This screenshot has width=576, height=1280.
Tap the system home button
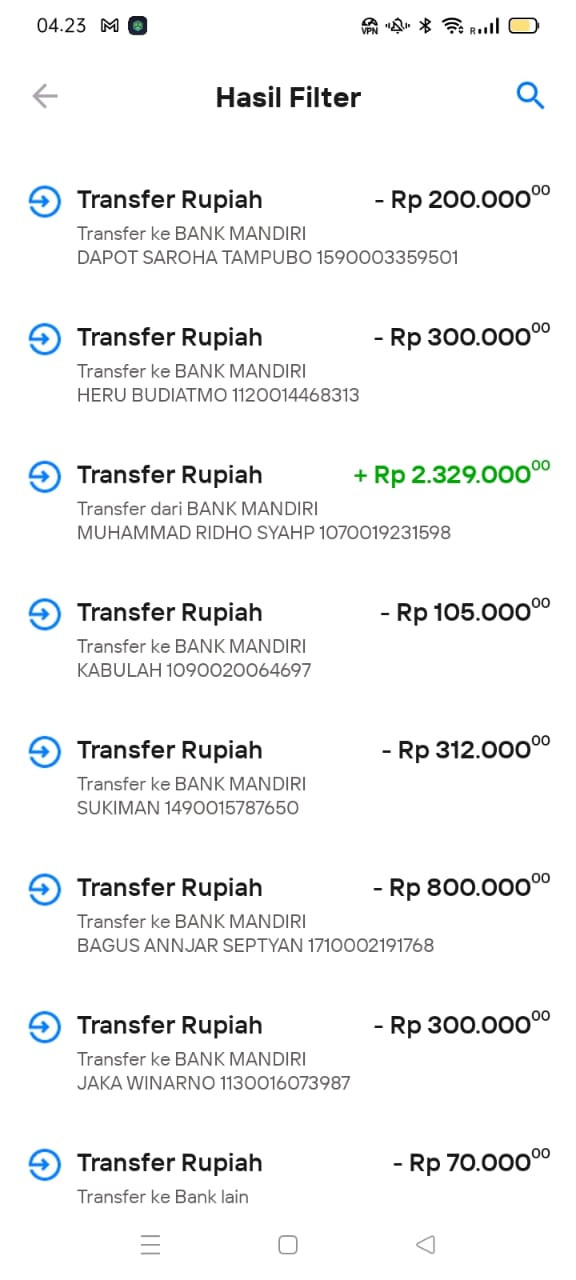[288, 1245]
